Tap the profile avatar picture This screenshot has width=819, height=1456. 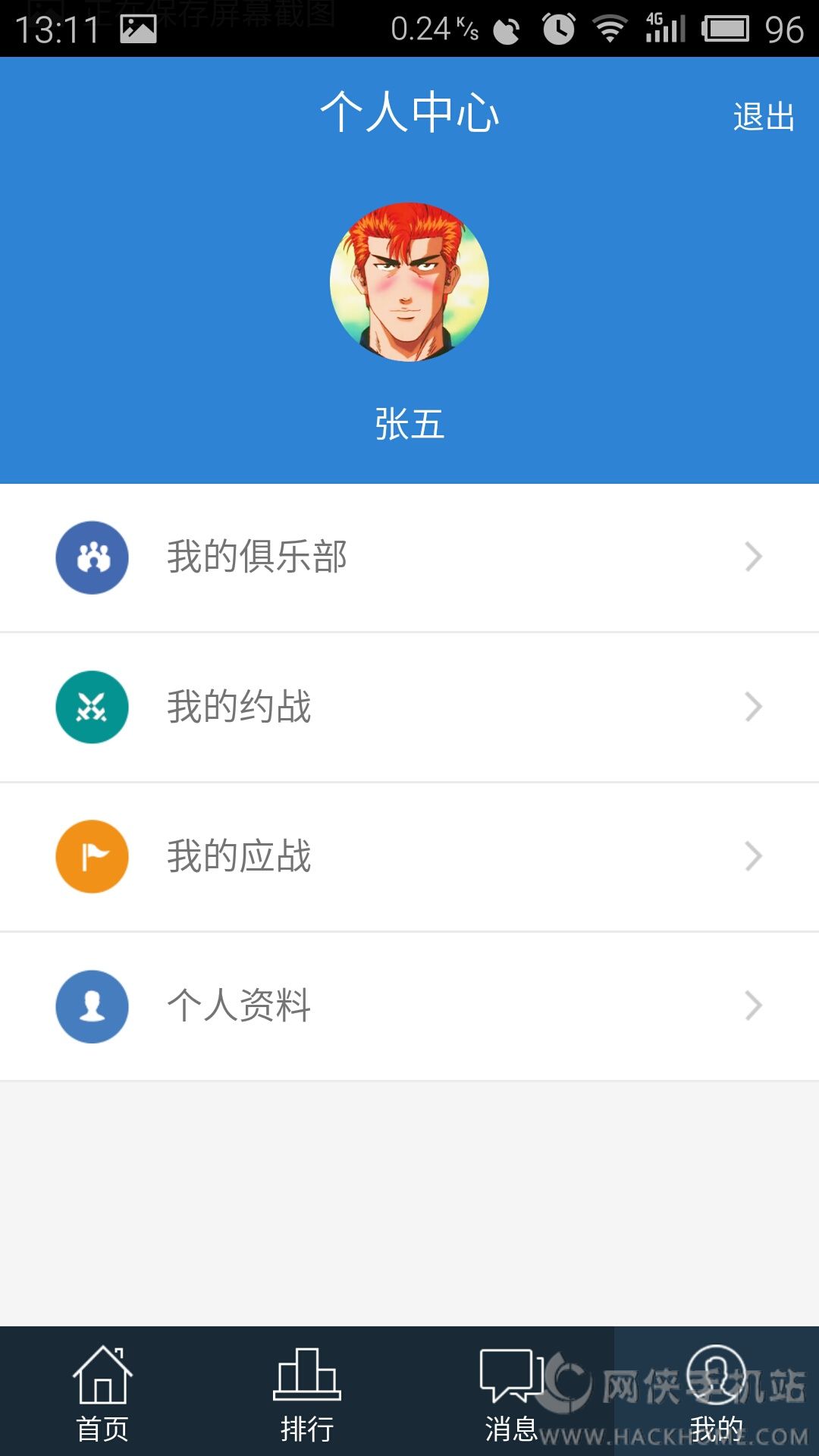tap(409, 282)
